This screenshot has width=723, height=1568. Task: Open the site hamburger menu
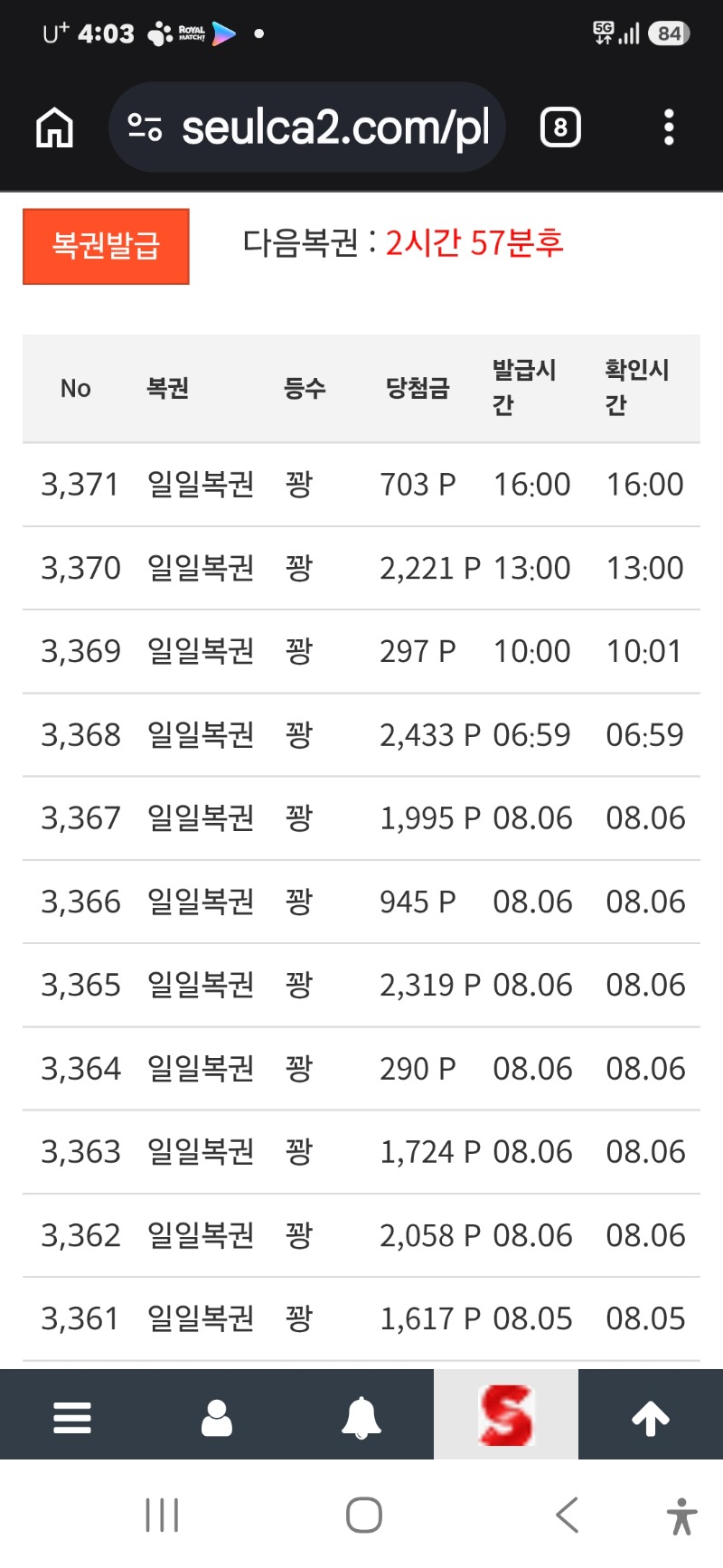[x=72, y=1417]
